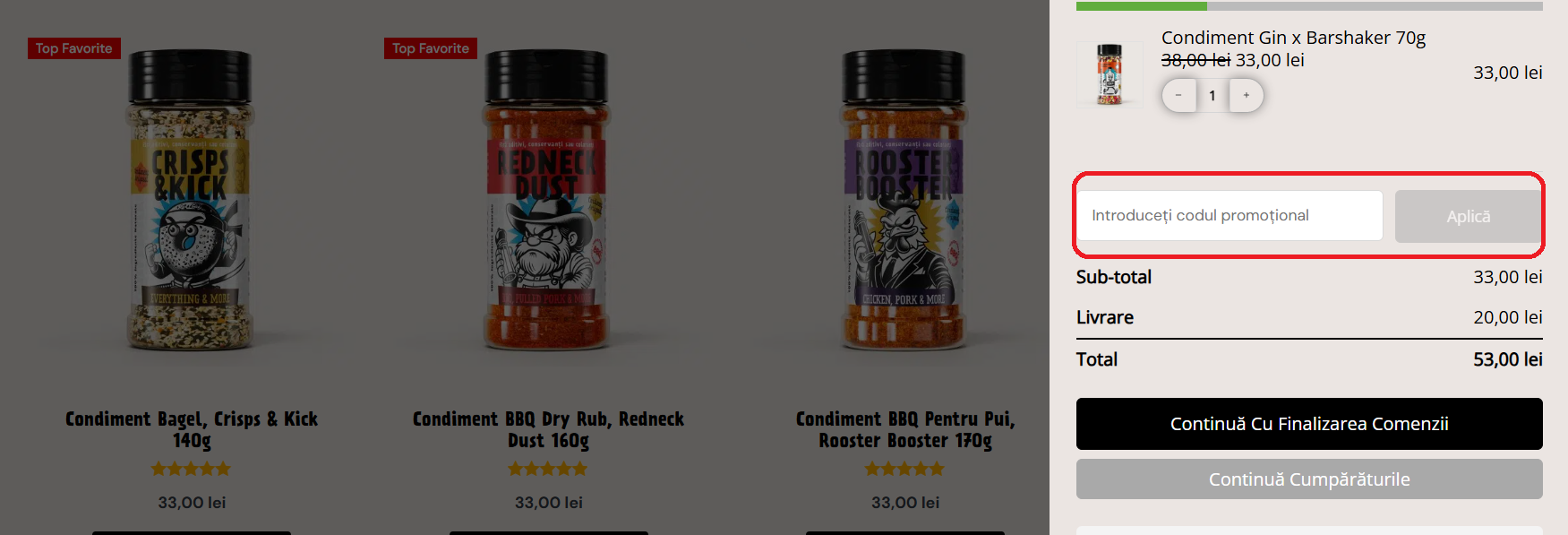Tap the Aplică promo code button
This screenshot has height=535, width=1568.
[x=1468, y=217]
